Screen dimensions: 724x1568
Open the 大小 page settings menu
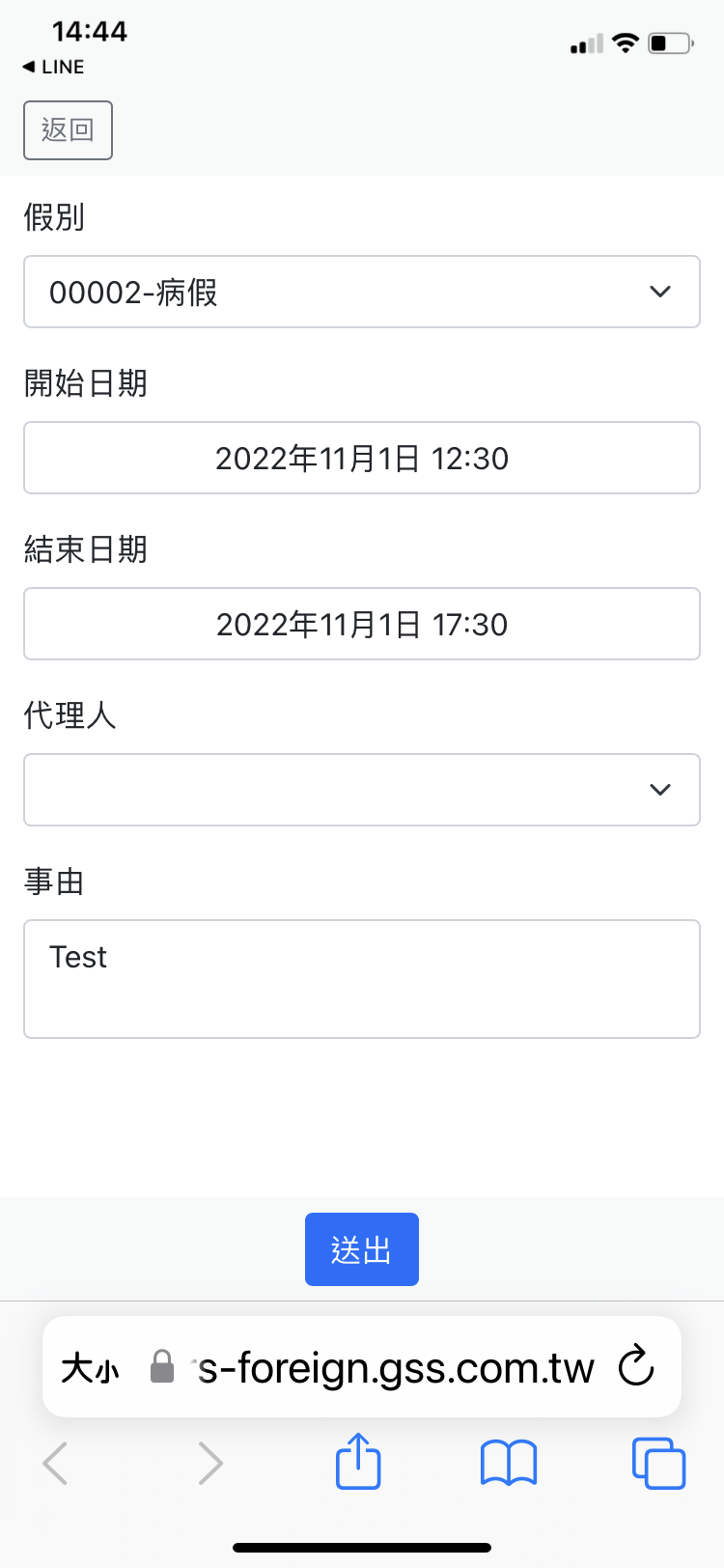coord(90,1368)
